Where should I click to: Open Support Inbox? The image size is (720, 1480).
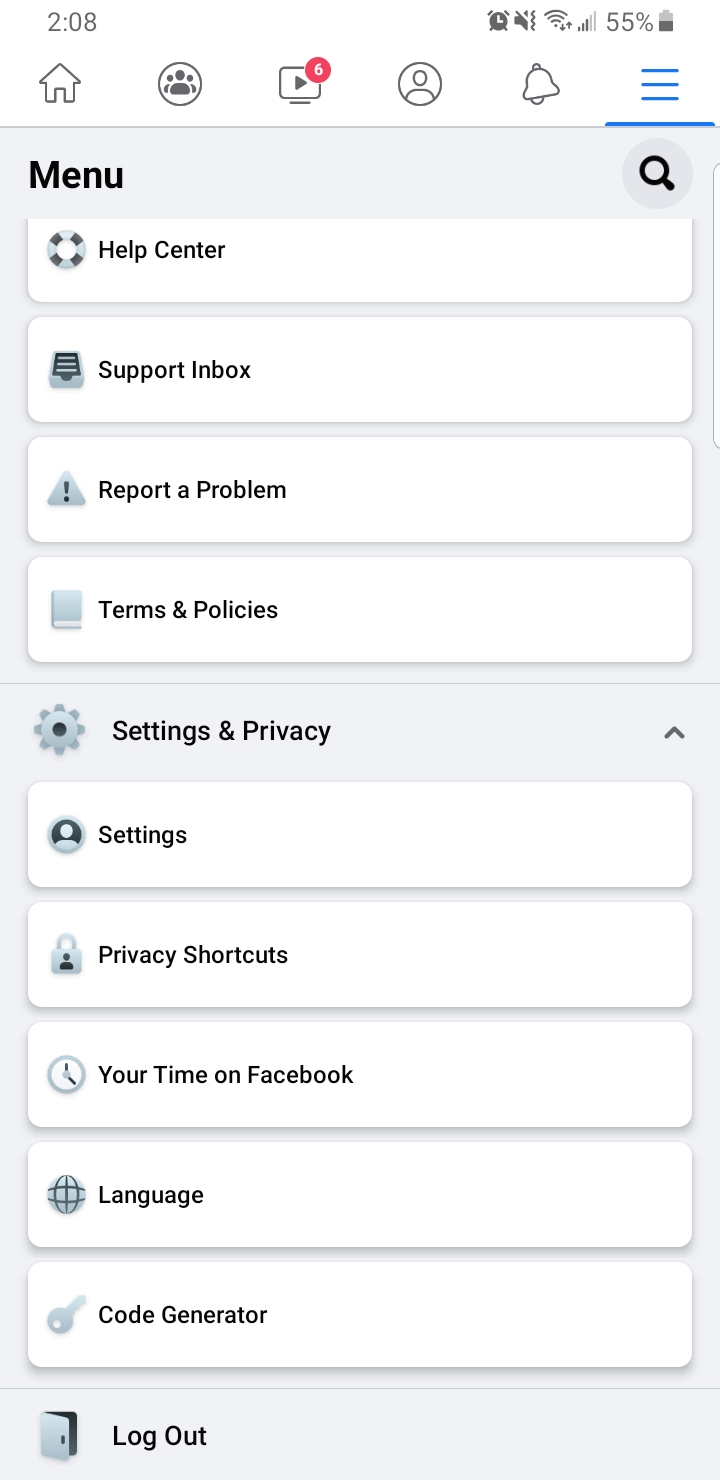pyautogui.click(x=360, y=369)
